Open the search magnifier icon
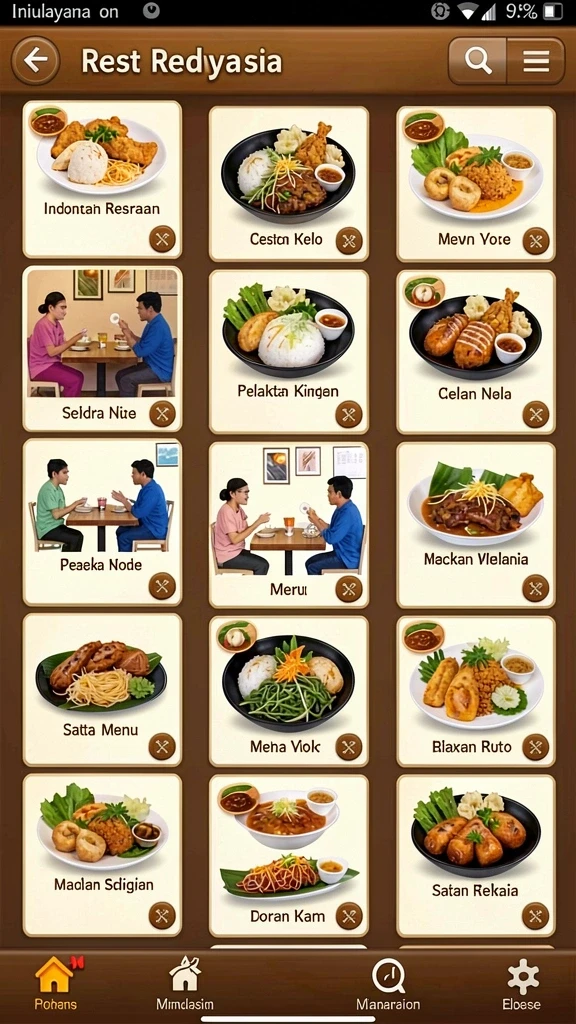The width and height of the screenshot is (576, 1024). pos(477,61)
